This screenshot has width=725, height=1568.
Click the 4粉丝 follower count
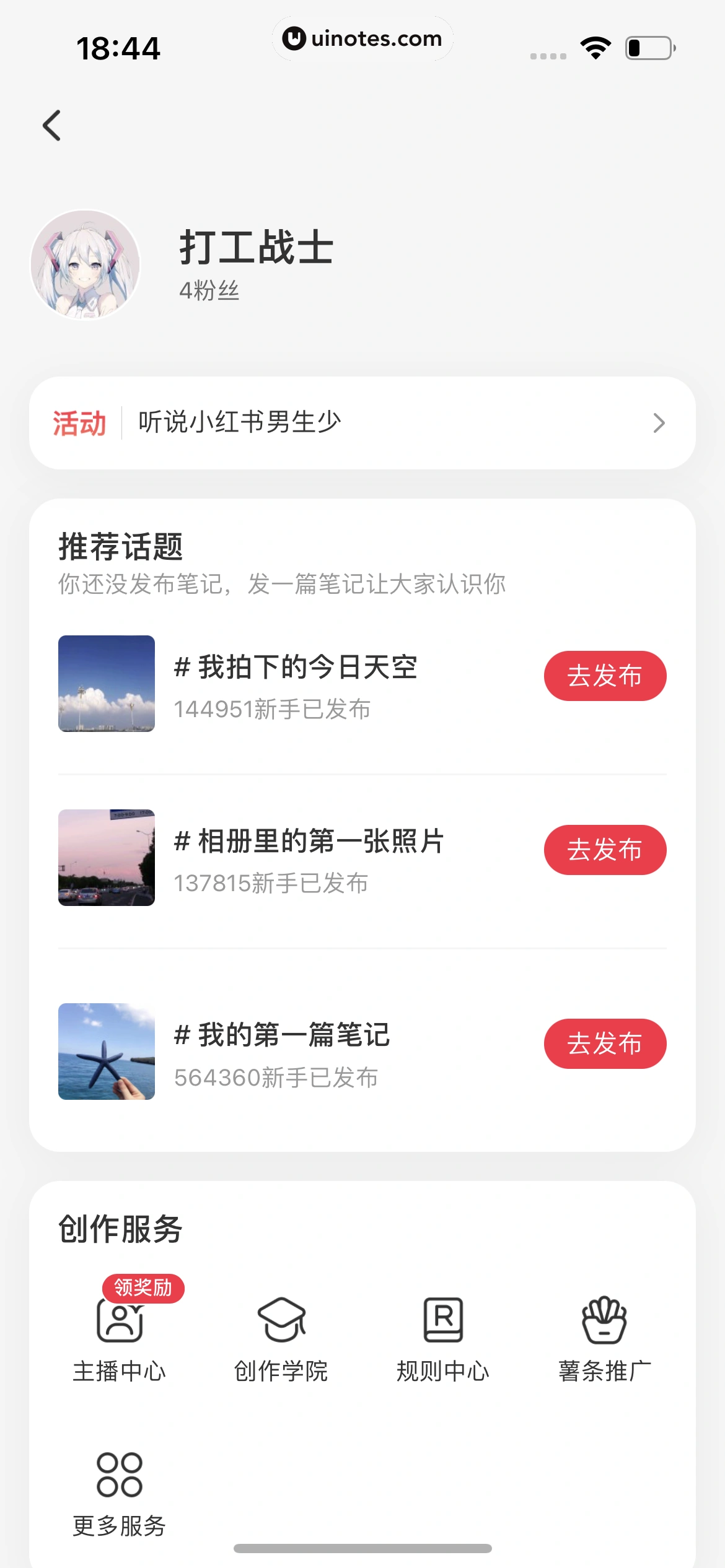point(209,289)
